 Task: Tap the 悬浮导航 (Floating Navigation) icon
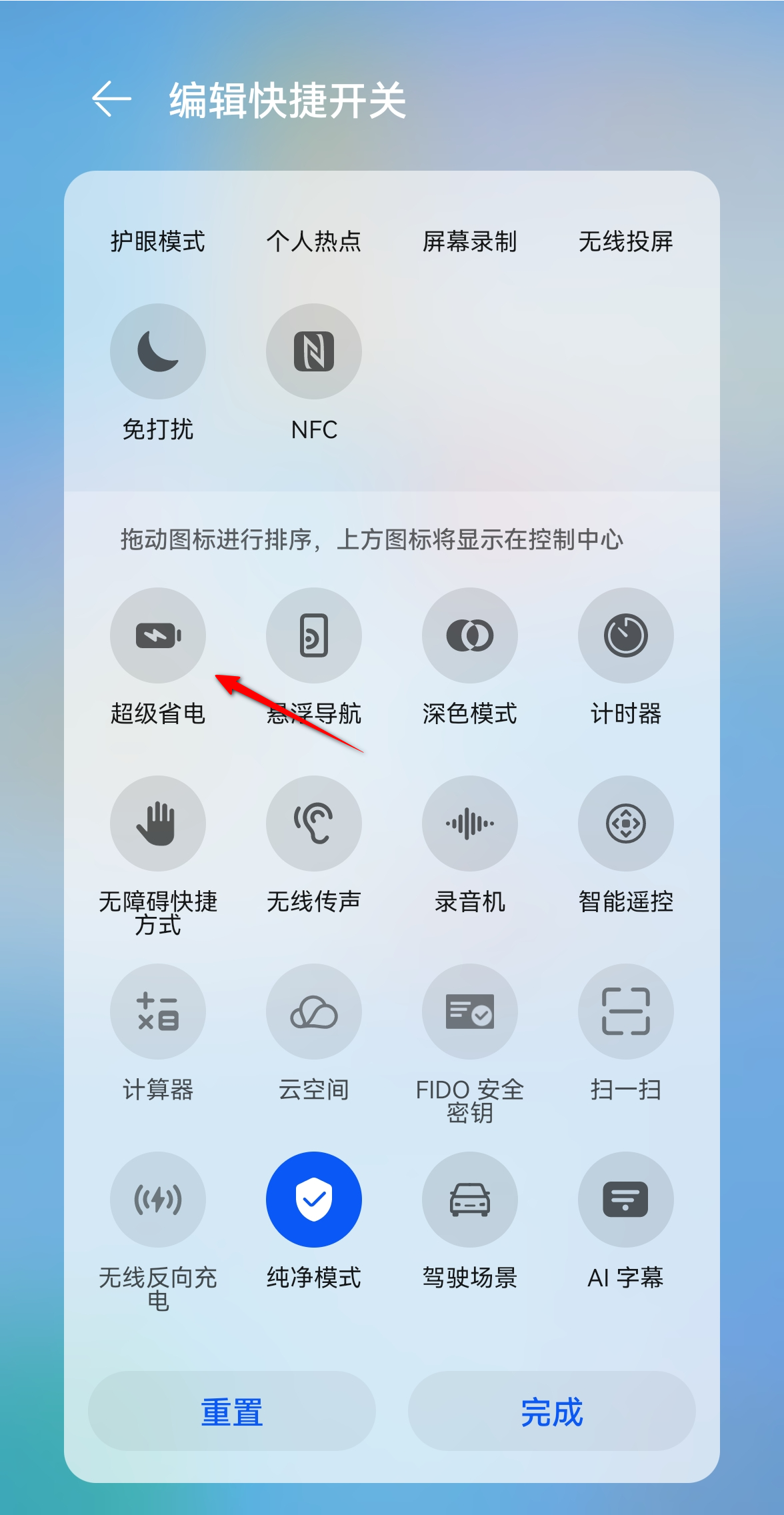click(314, 636)
